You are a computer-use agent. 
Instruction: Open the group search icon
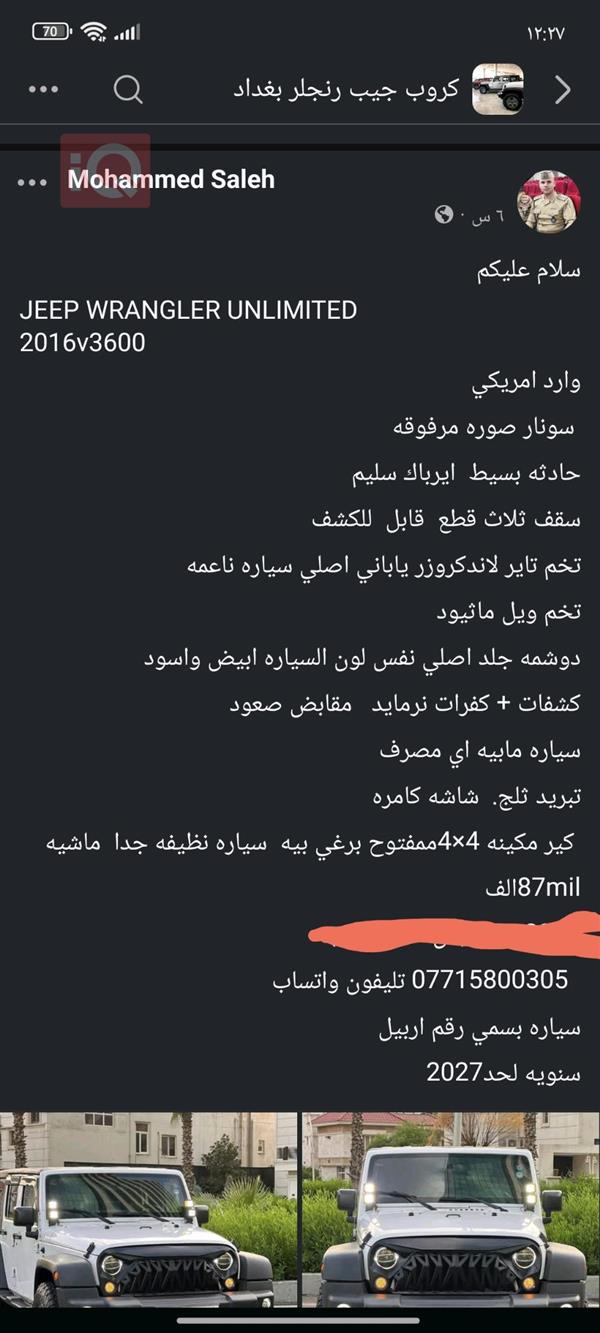[x=128, y=90]
